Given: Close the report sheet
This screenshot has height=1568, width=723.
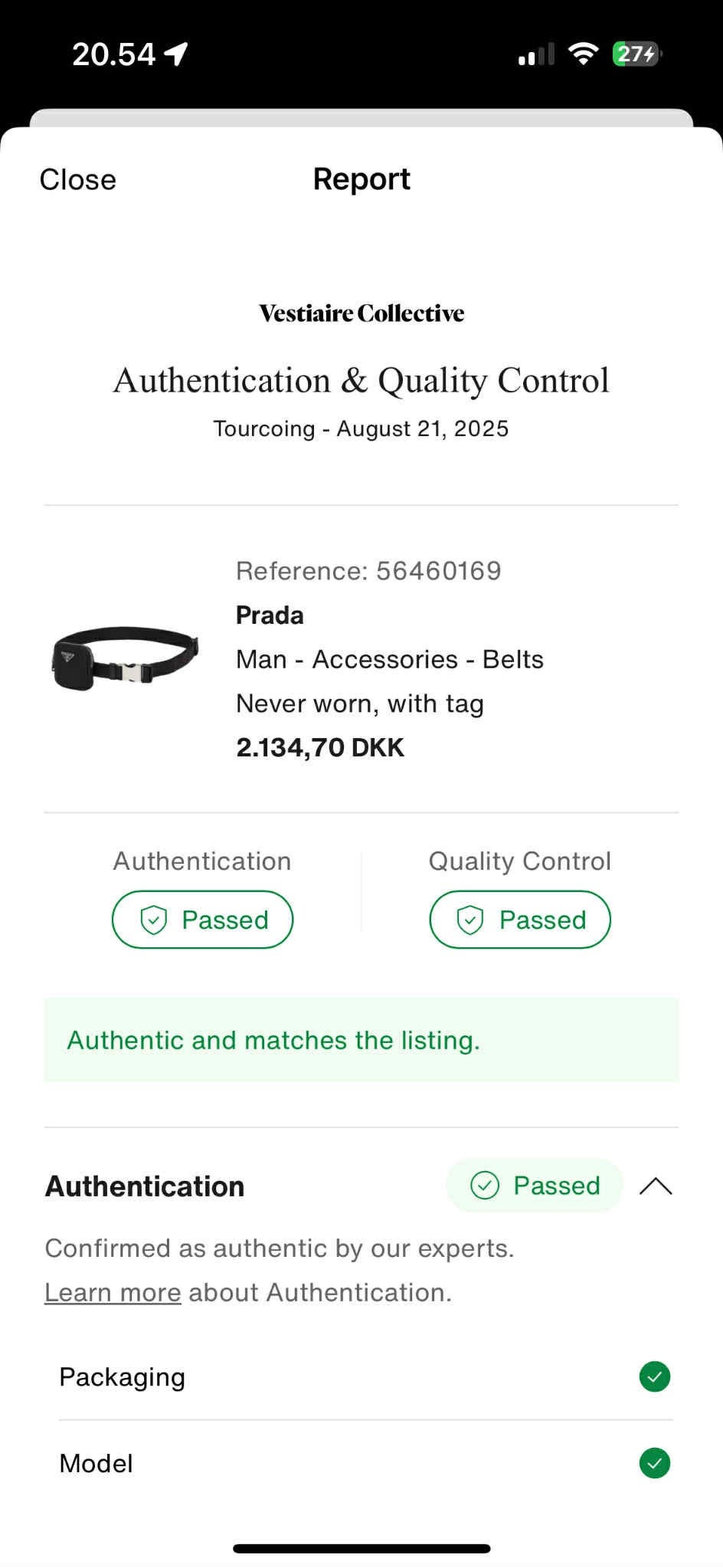Looking at the screenshot, I should [78, 179].
